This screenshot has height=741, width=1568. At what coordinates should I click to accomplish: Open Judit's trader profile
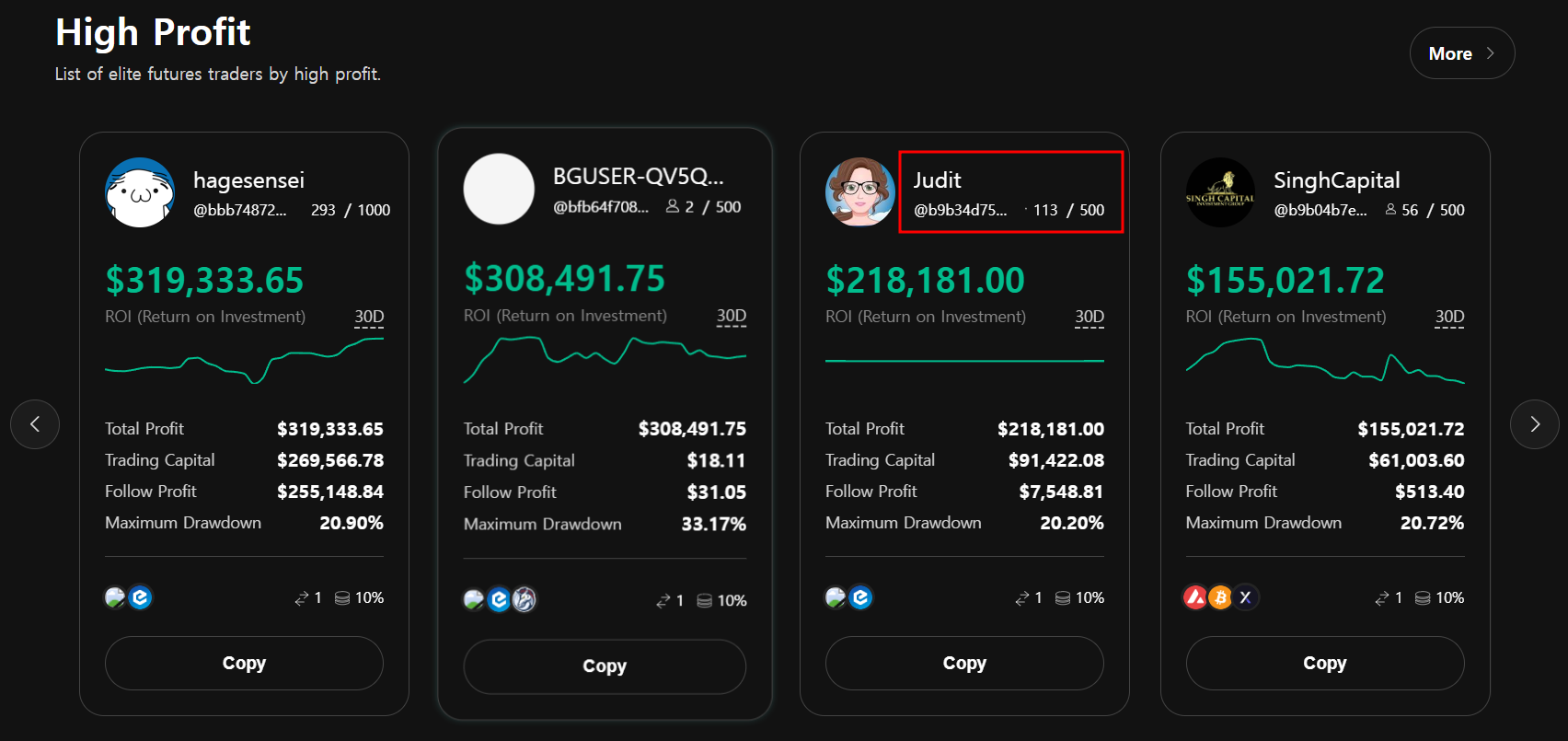tap(937, 180)
